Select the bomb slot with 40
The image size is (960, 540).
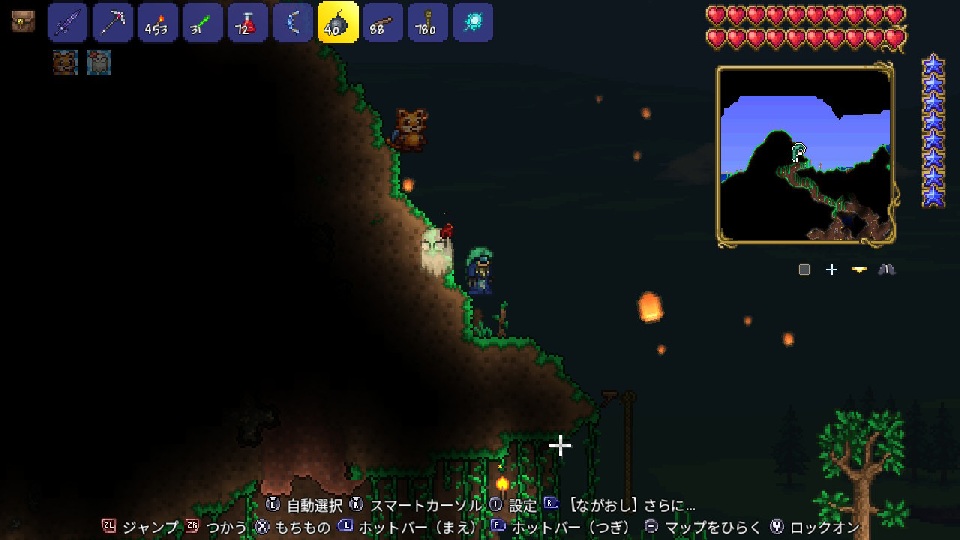pos(338,21)
